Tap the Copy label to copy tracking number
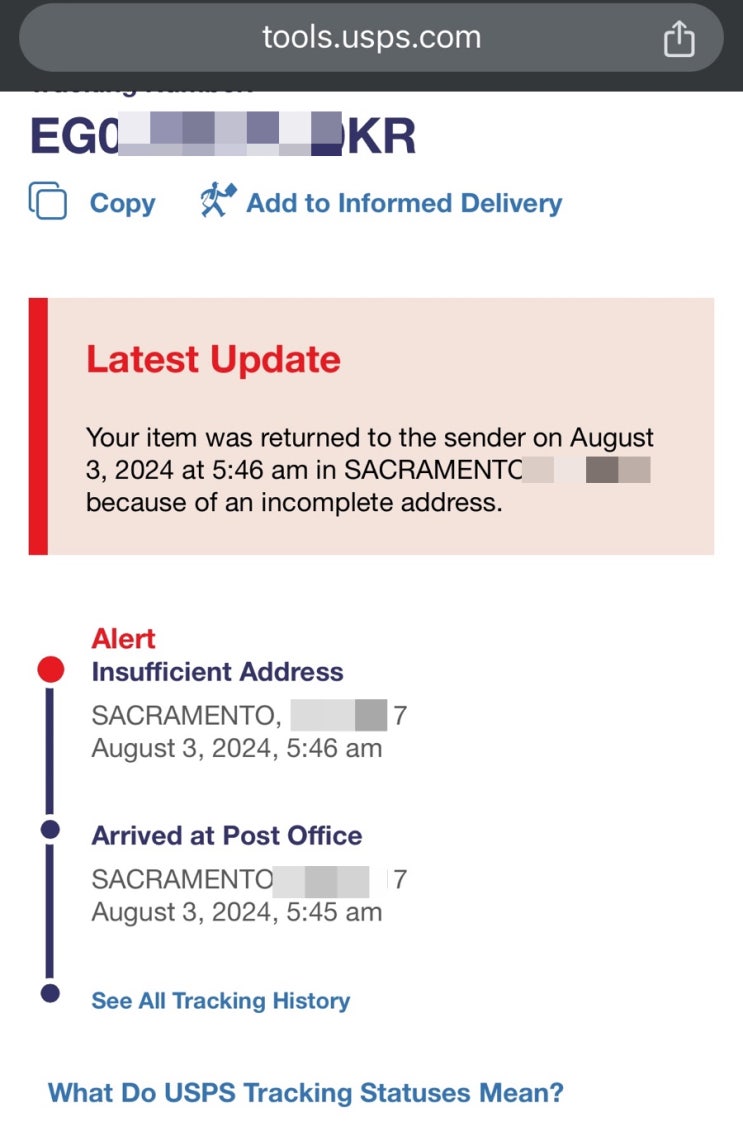The image size is (743, 1136). coord(122,203)
